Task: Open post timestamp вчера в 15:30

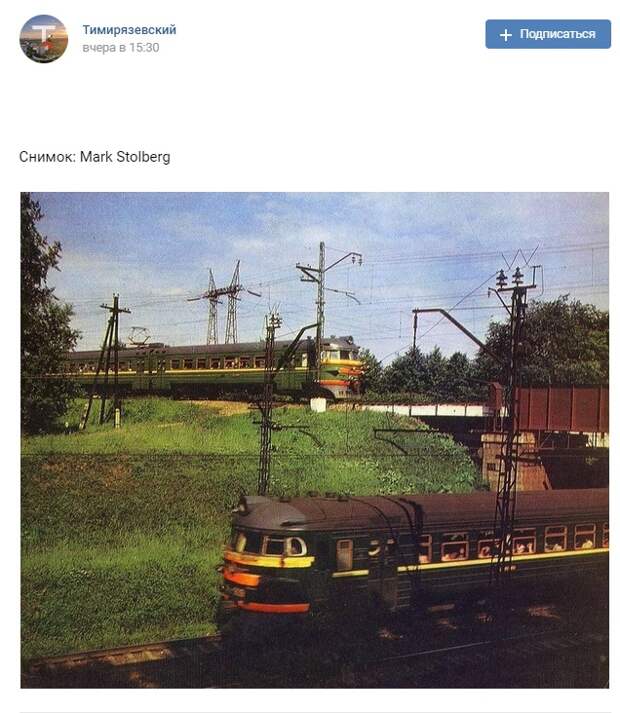Action: coord(120,48)
